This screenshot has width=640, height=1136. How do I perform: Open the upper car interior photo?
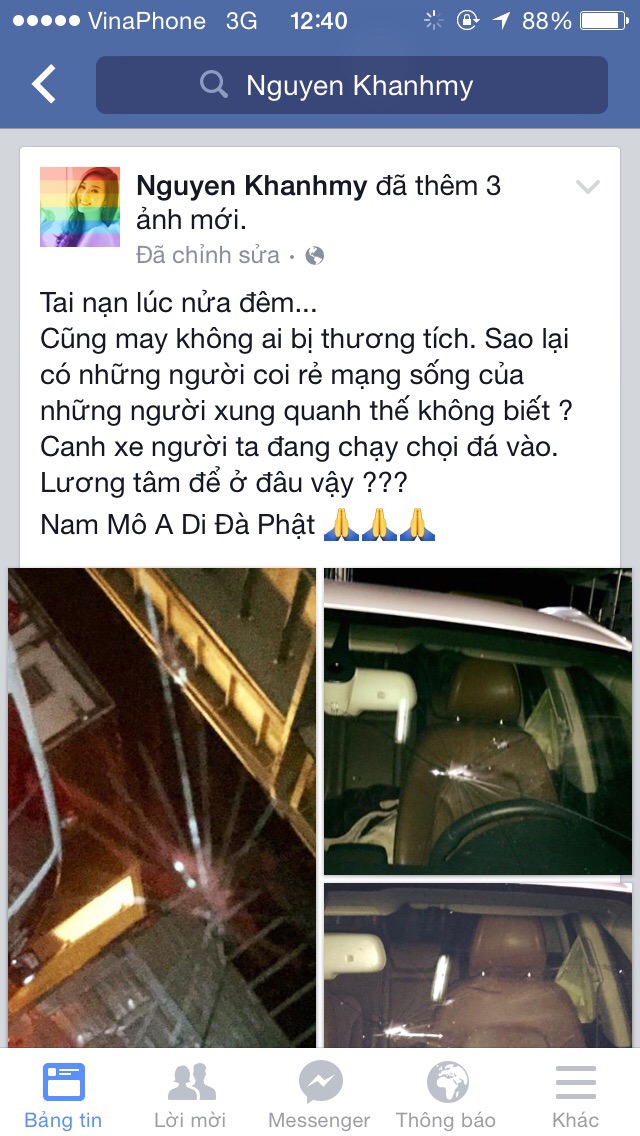[x=478, y=721]
